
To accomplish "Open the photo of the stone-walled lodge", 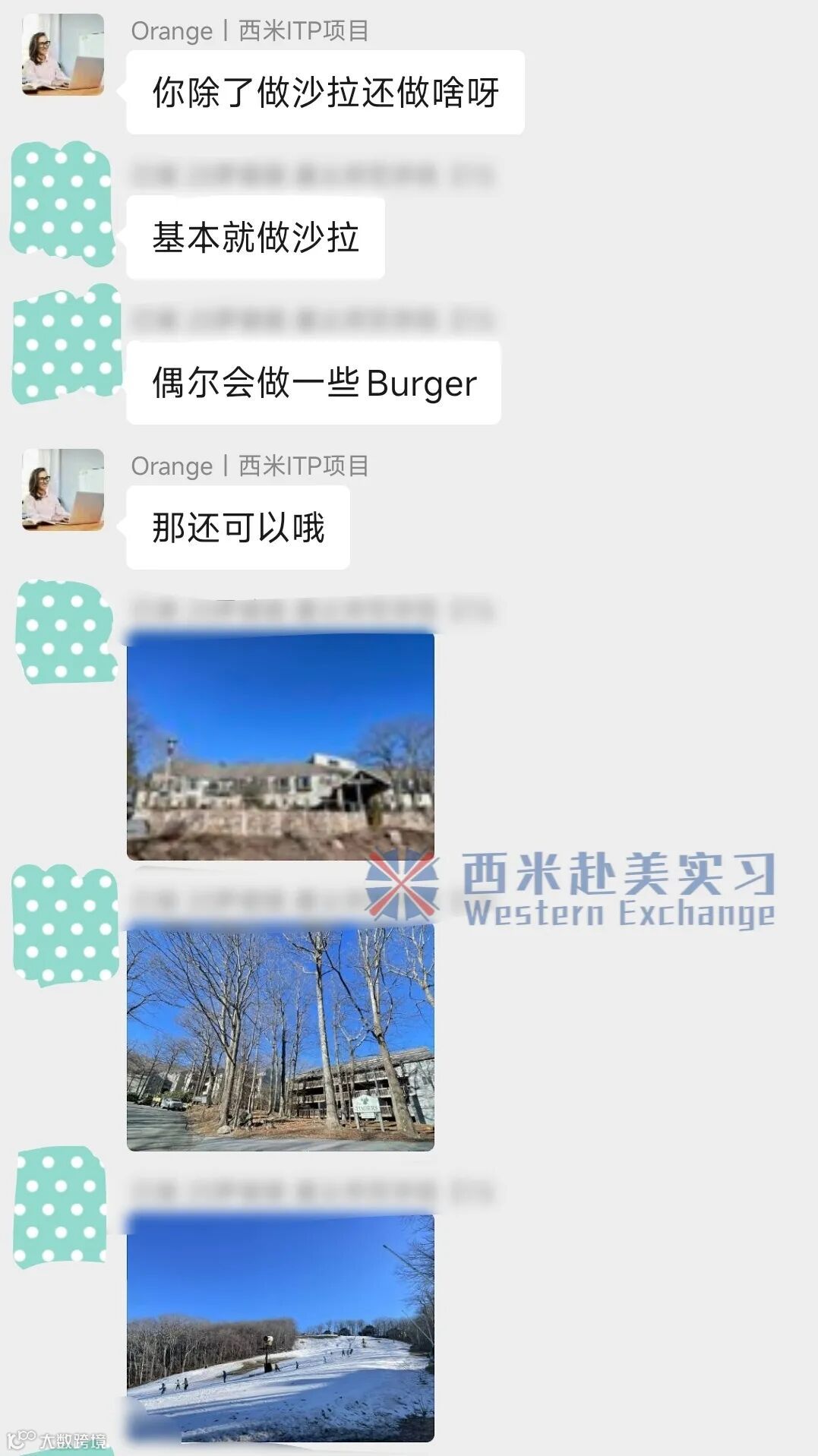I will [280, 746].
